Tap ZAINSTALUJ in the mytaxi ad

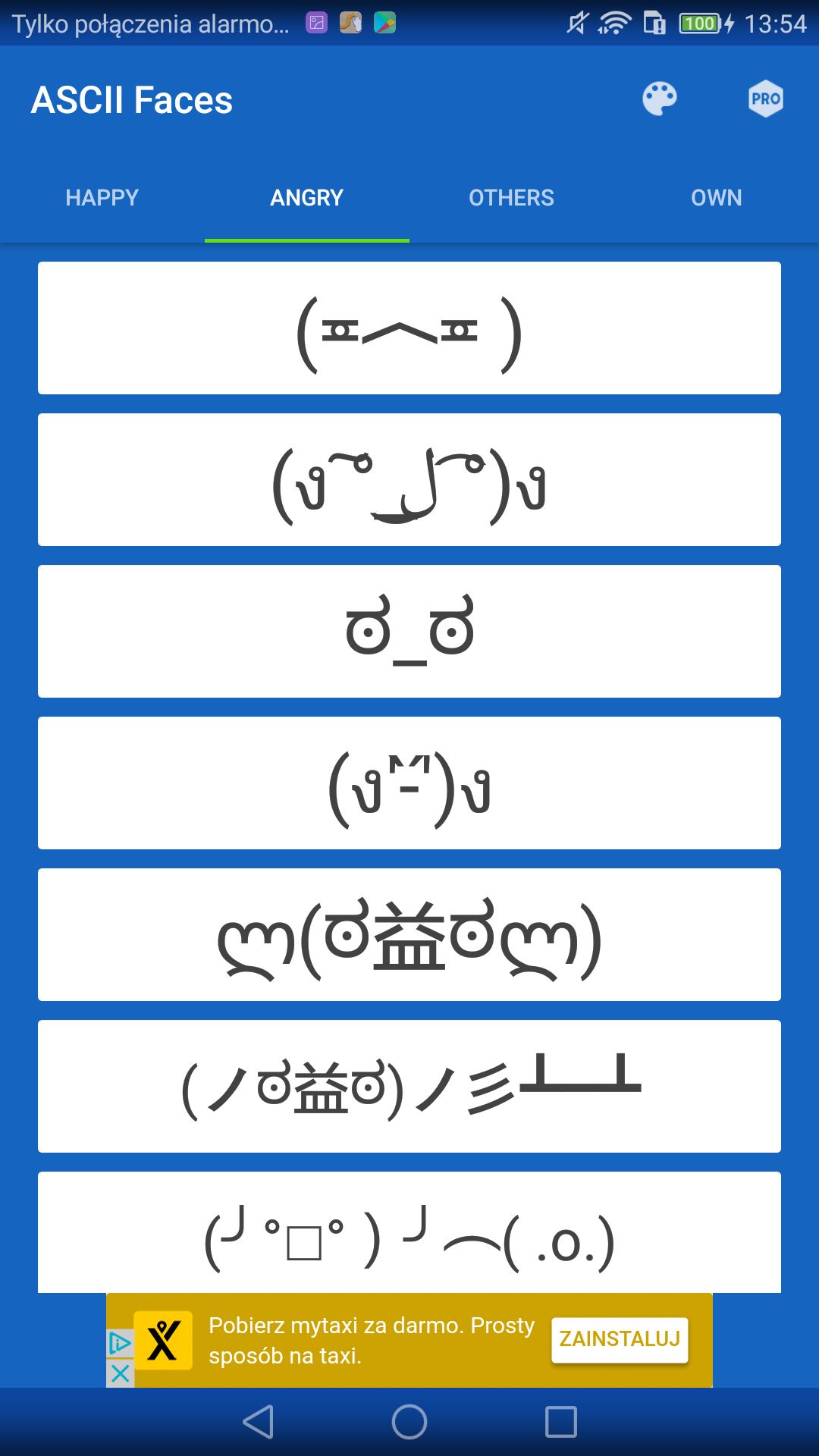pos(620,1339)
